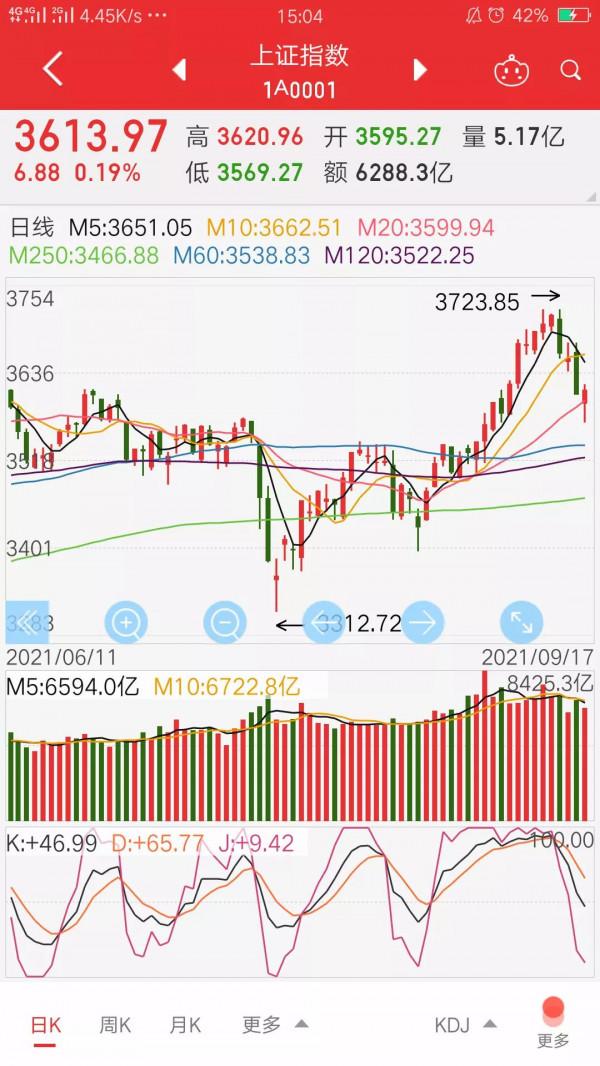
Task: Zoom in on the K-line chart
Action: (126, 623)
